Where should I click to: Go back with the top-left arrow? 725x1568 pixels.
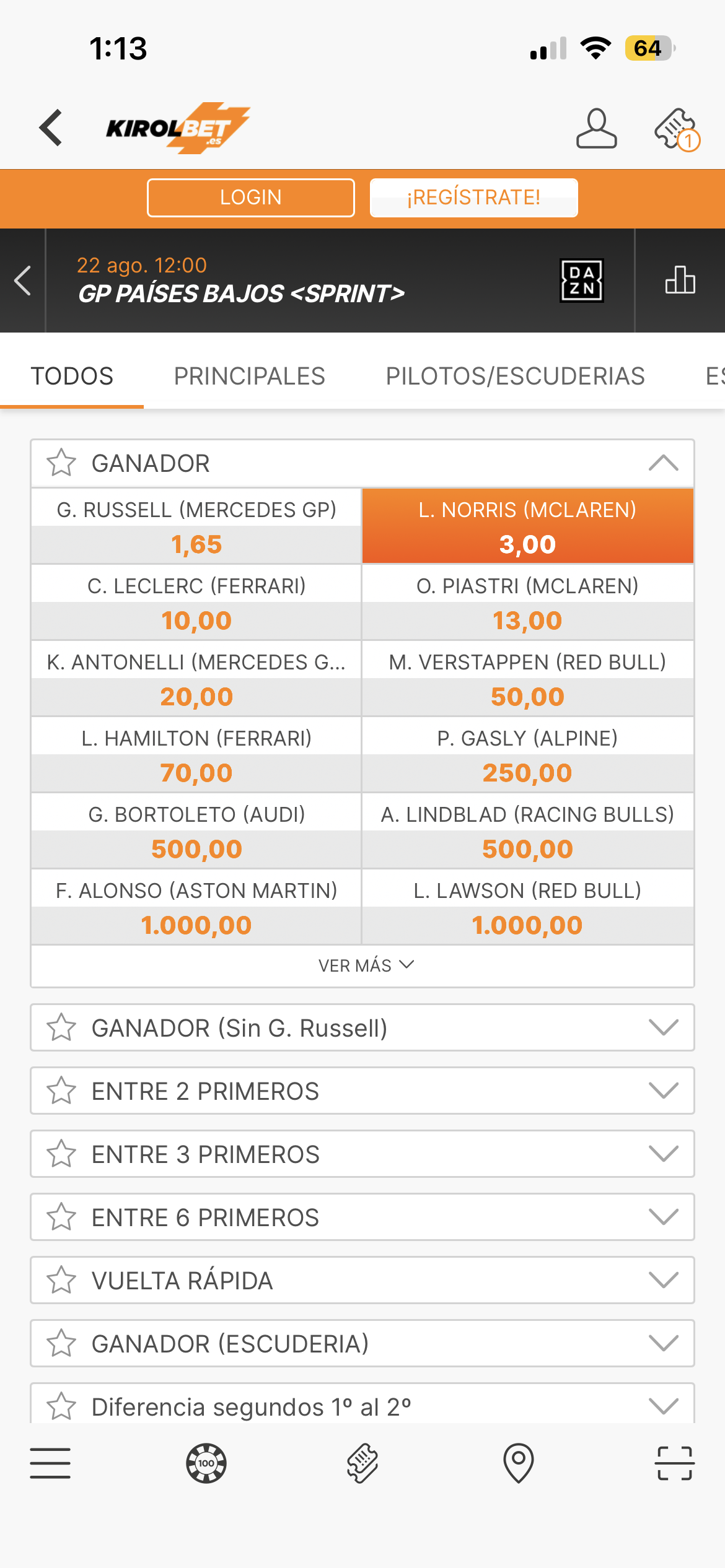tap(51, 128)
